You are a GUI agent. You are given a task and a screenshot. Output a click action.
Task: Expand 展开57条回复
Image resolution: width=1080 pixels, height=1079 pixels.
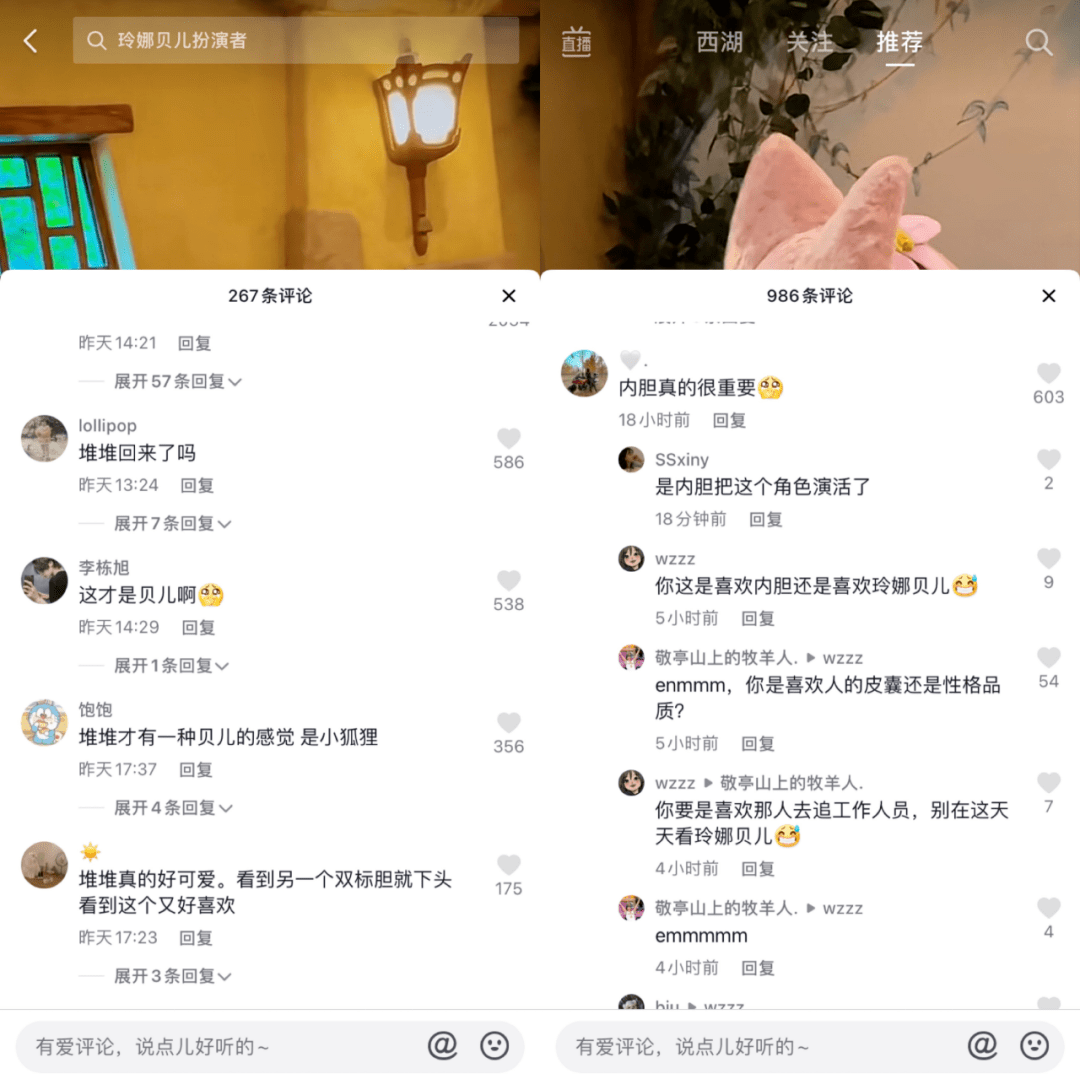(177, 381)
